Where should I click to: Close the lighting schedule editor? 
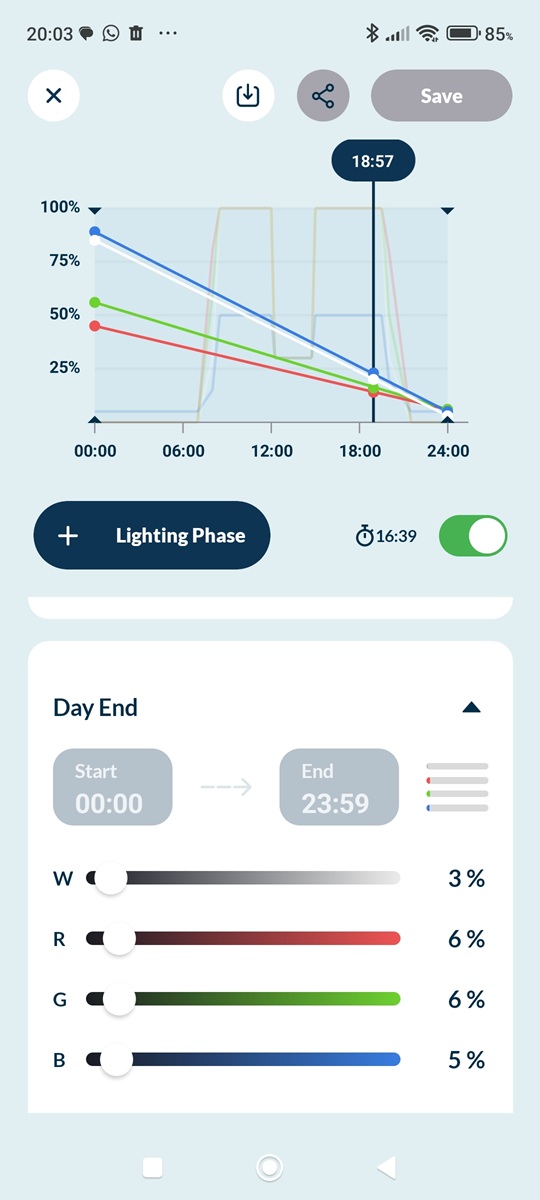(53, 96)
